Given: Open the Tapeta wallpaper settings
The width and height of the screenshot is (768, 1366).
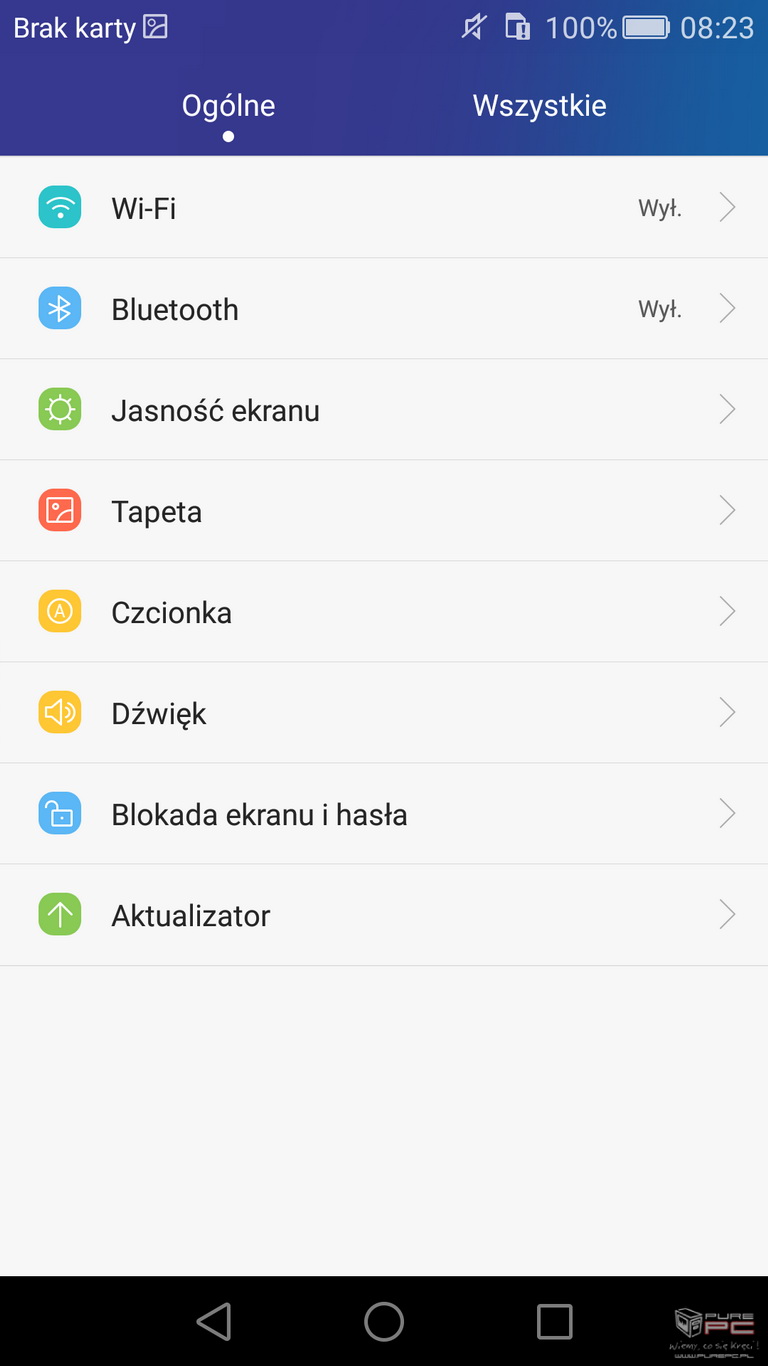Looking at the screenshot, I should coord(384,511).
